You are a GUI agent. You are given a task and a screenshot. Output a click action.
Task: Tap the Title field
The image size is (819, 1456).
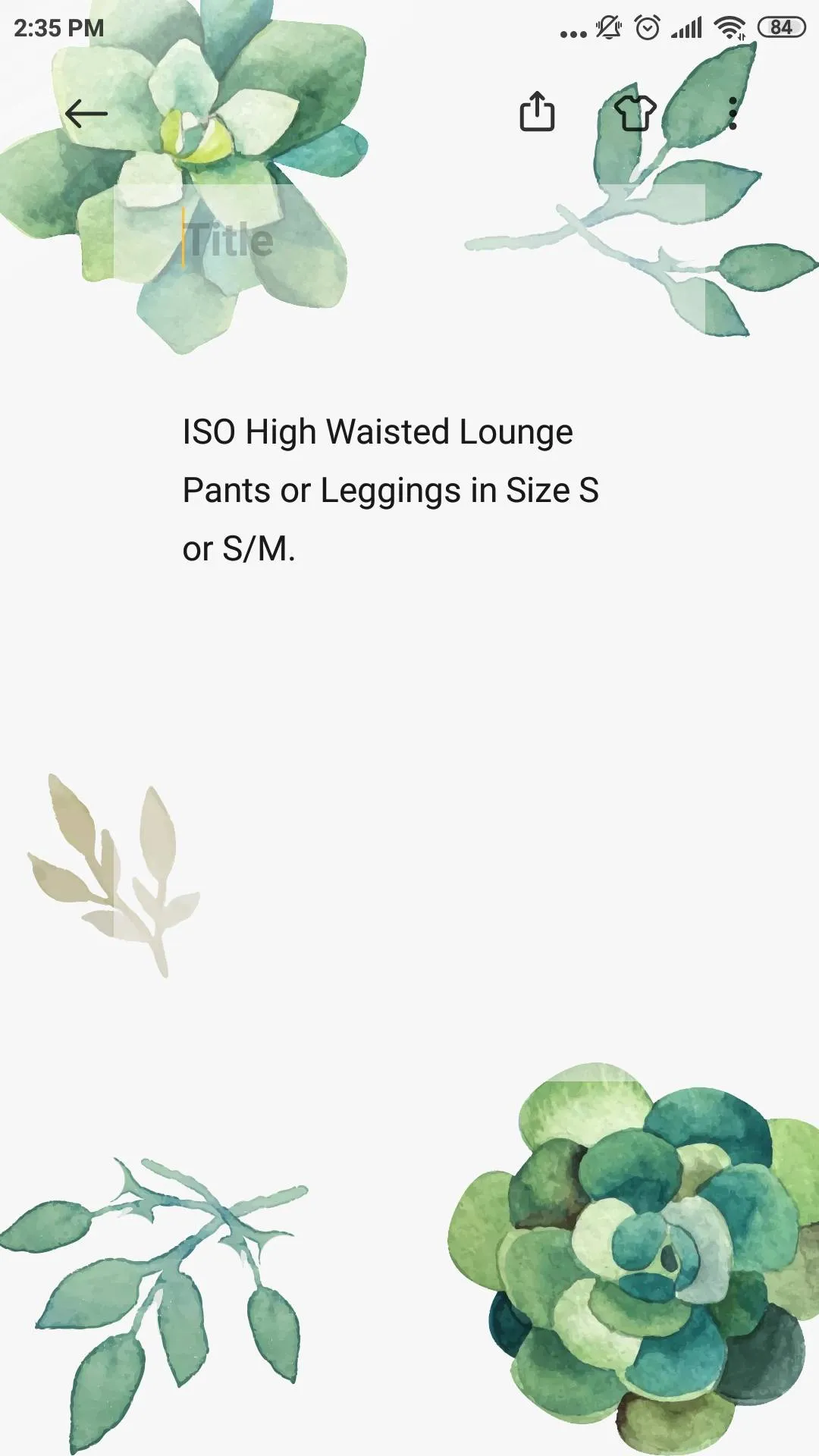pyautogui.click(x=409, y=240)
